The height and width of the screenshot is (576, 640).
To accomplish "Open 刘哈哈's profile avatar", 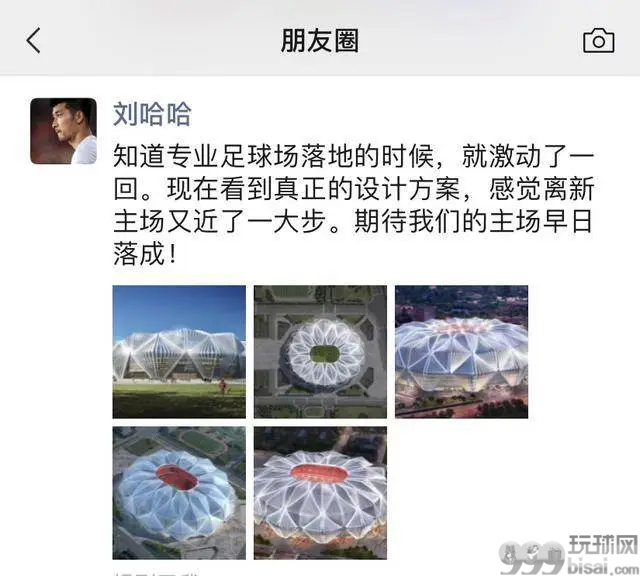I will tap(64, 131).
